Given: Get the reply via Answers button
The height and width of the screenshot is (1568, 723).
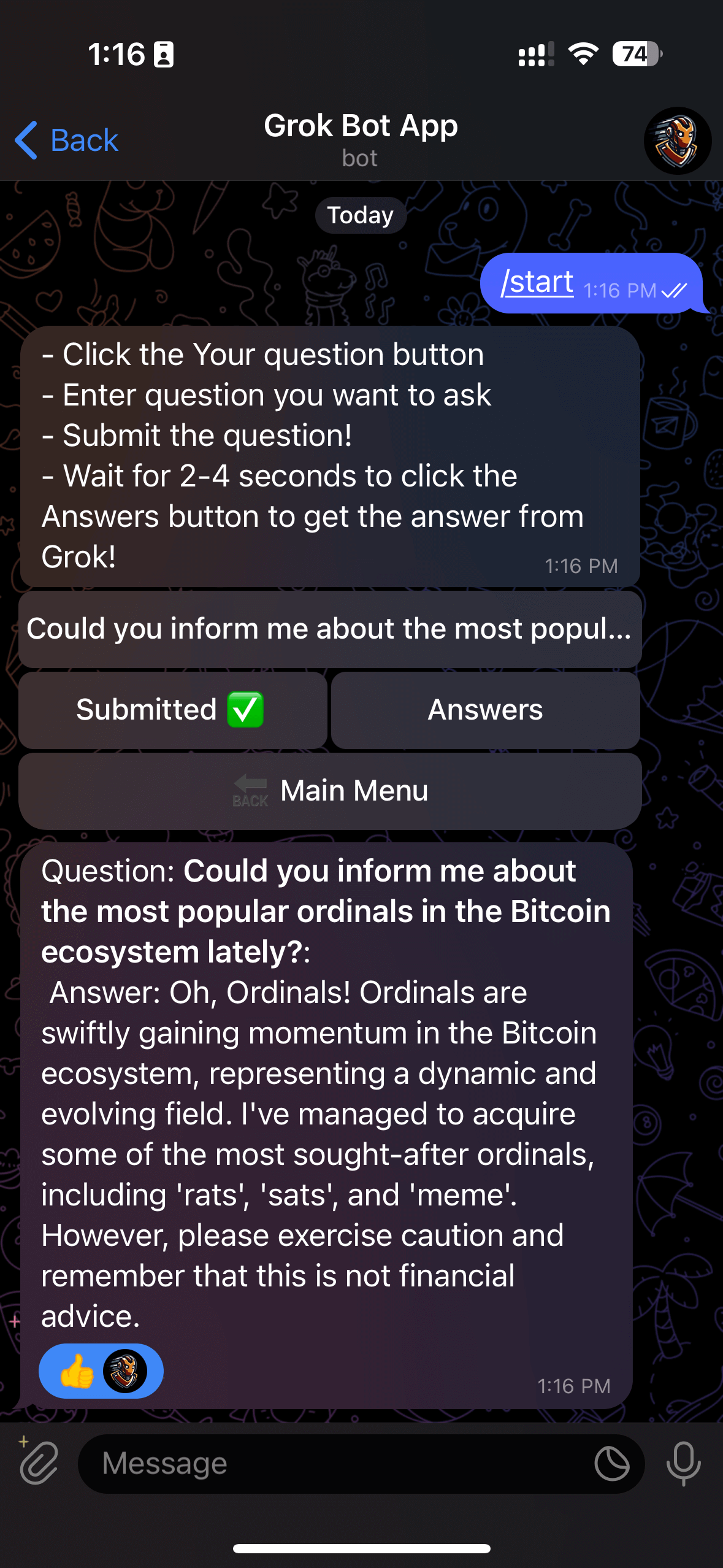Looking at the screenshot, I should point(485,710).
